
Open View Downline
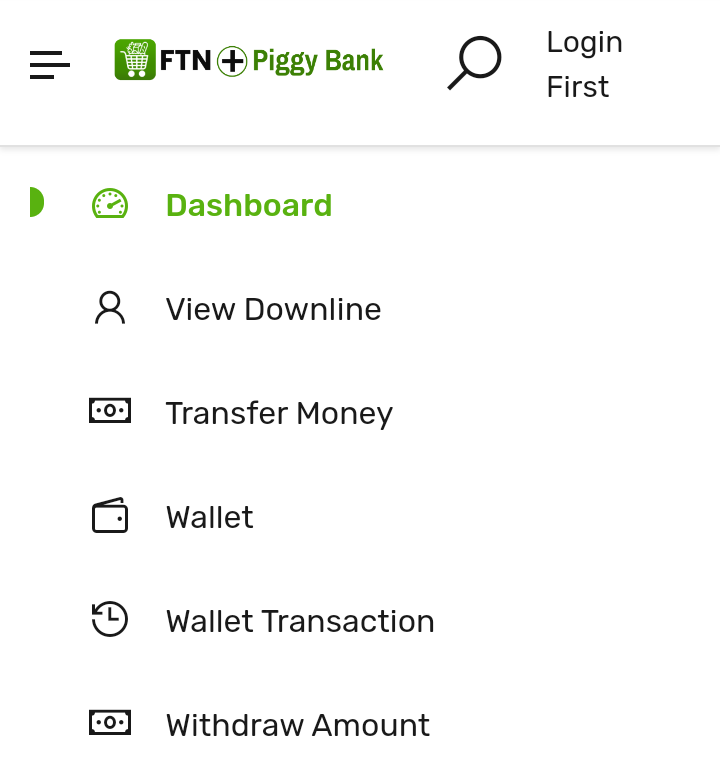(x=273, y=309)
